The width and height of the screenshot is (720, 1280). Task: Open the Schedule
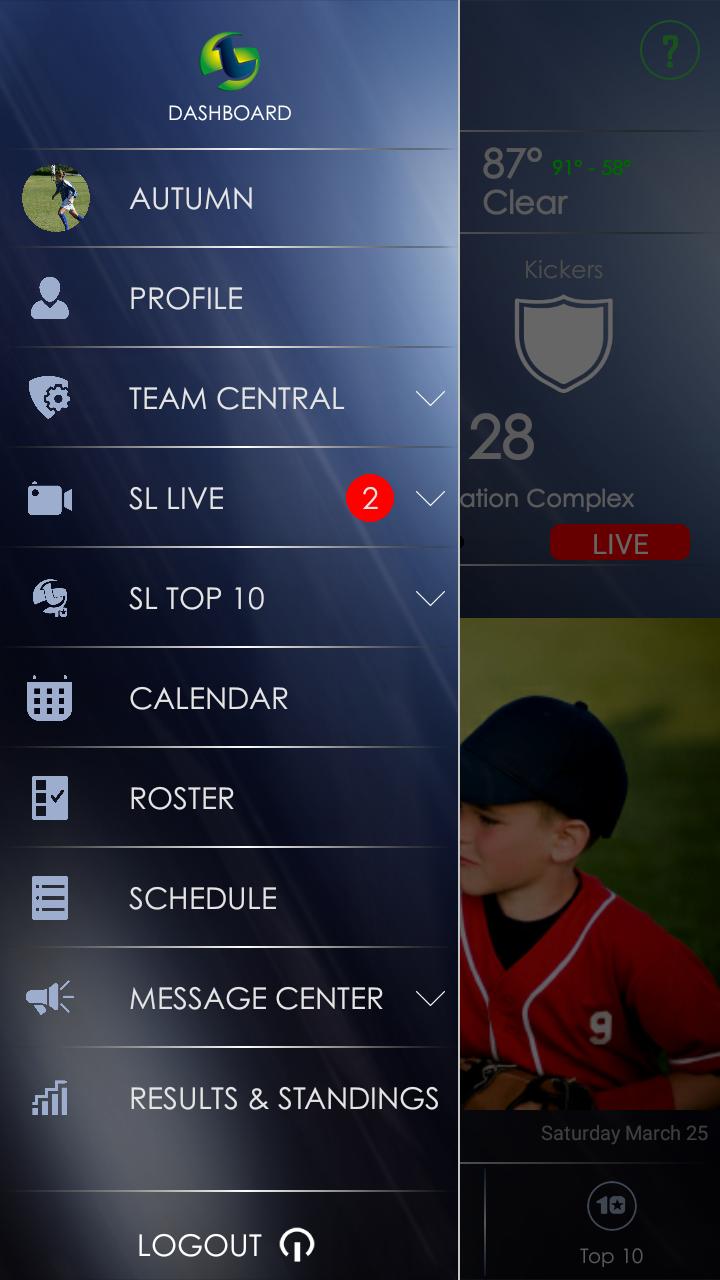(202, 898)
